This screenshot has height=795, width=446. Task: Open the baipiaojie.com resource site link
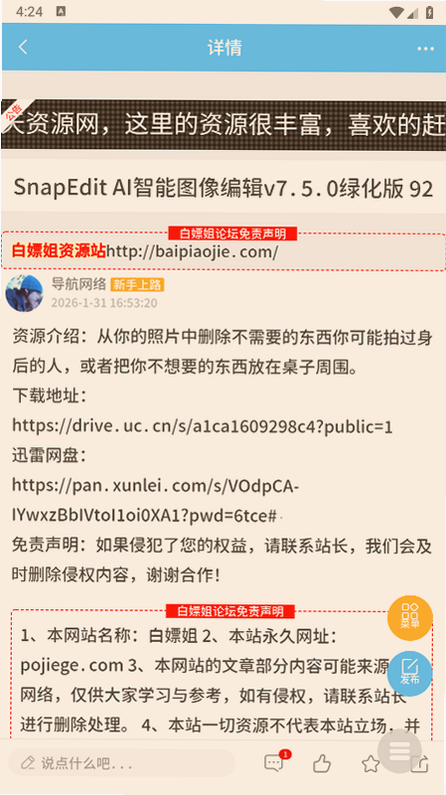point(192,251)
